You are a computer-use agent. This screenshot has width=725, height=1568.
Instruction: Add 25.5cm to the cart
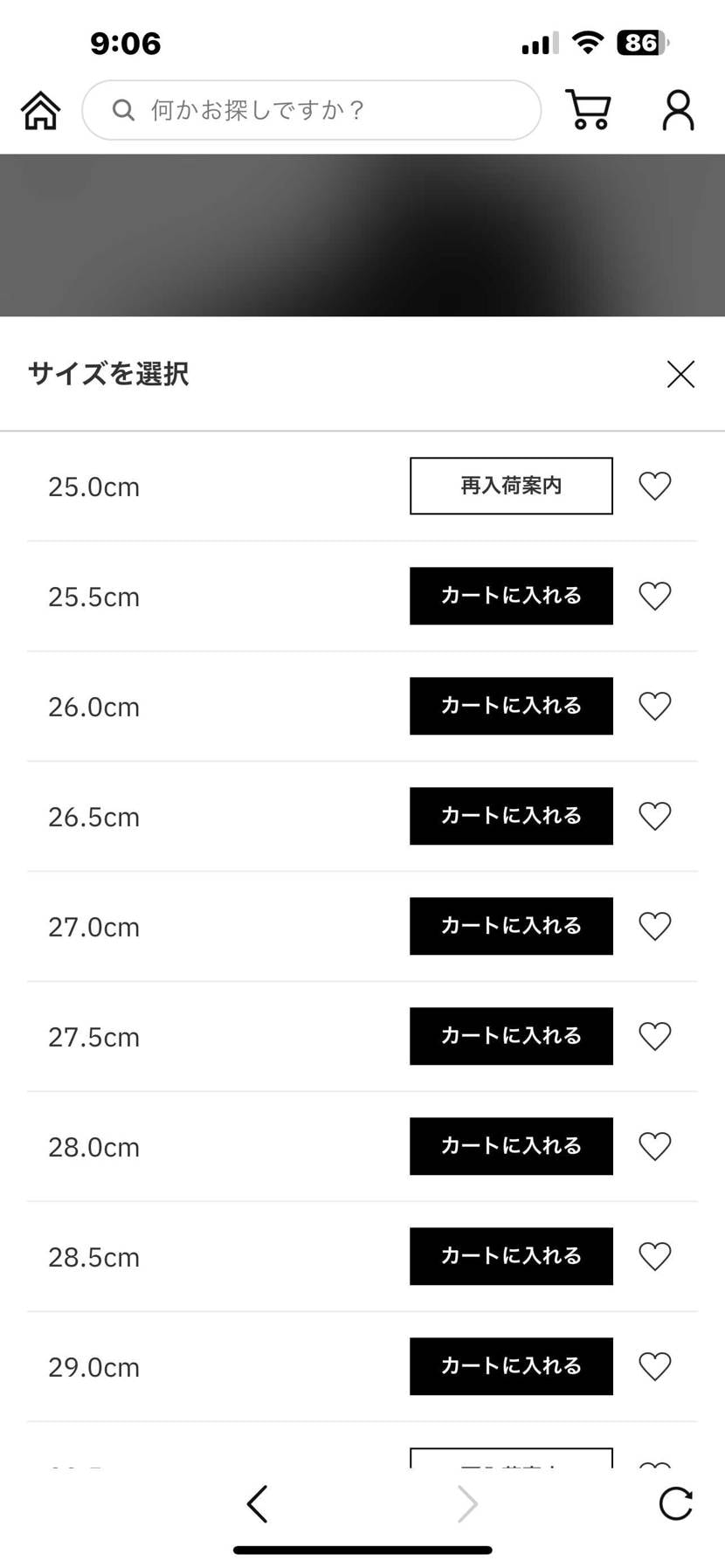[x=510, y=596]
